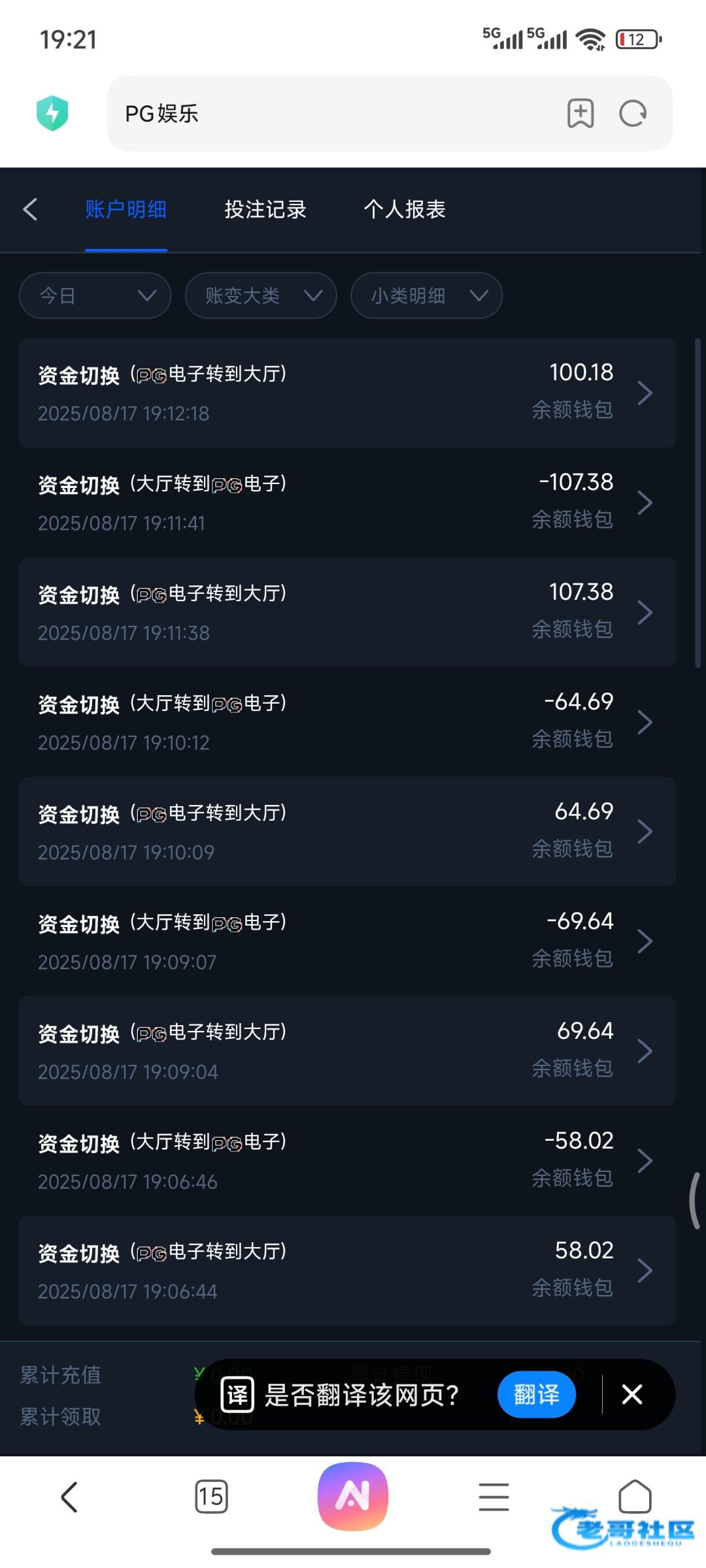Switch to the 投注记录 tab
This screenshot has height=1568, width=706.
[265, 210]
